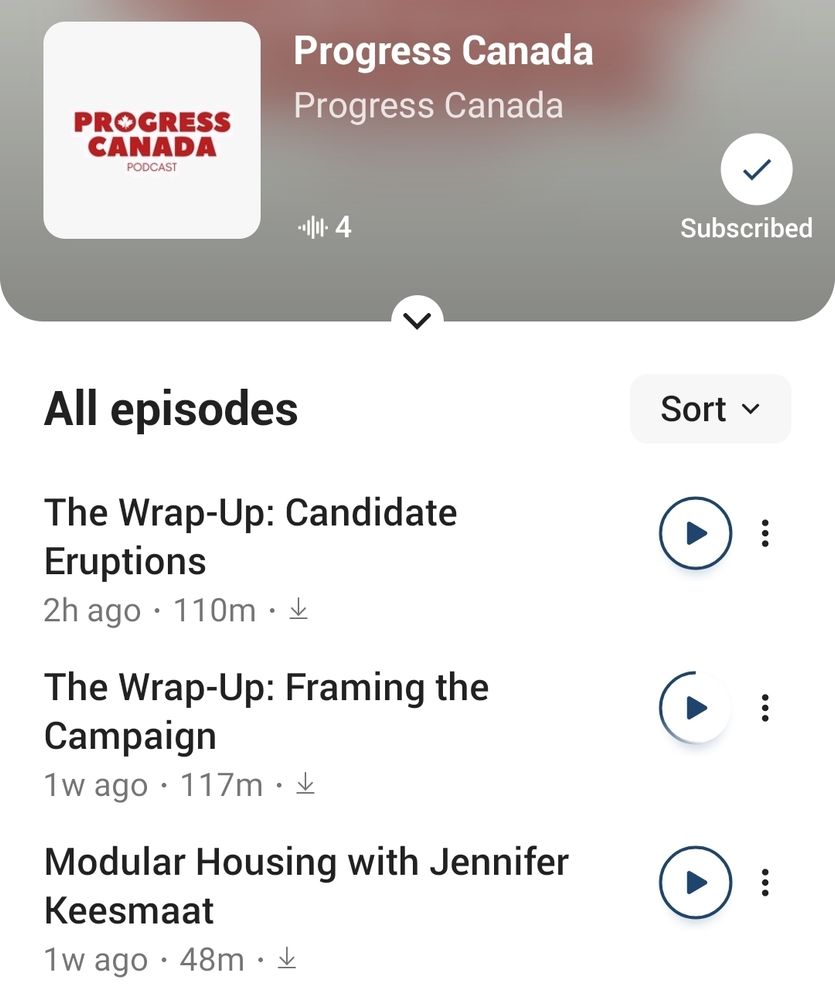The height and width of the screenshot is (1000, 835).
Task: Open more options for Framing the Campaign
Action: pyautogui.click(x=765, y=708)
